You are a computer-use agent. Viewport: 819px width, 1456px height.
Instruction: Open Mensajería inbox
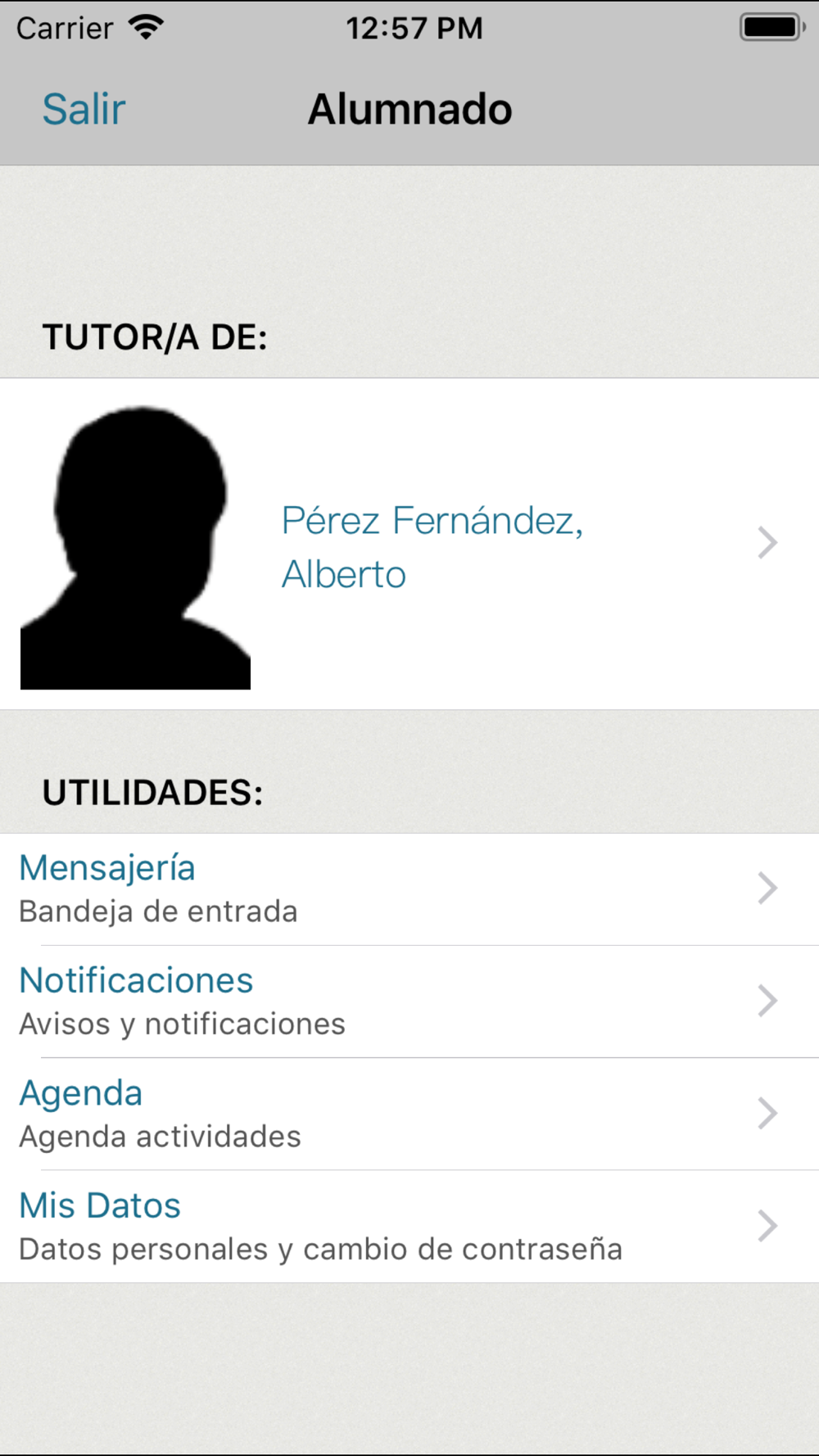(409, 889)
